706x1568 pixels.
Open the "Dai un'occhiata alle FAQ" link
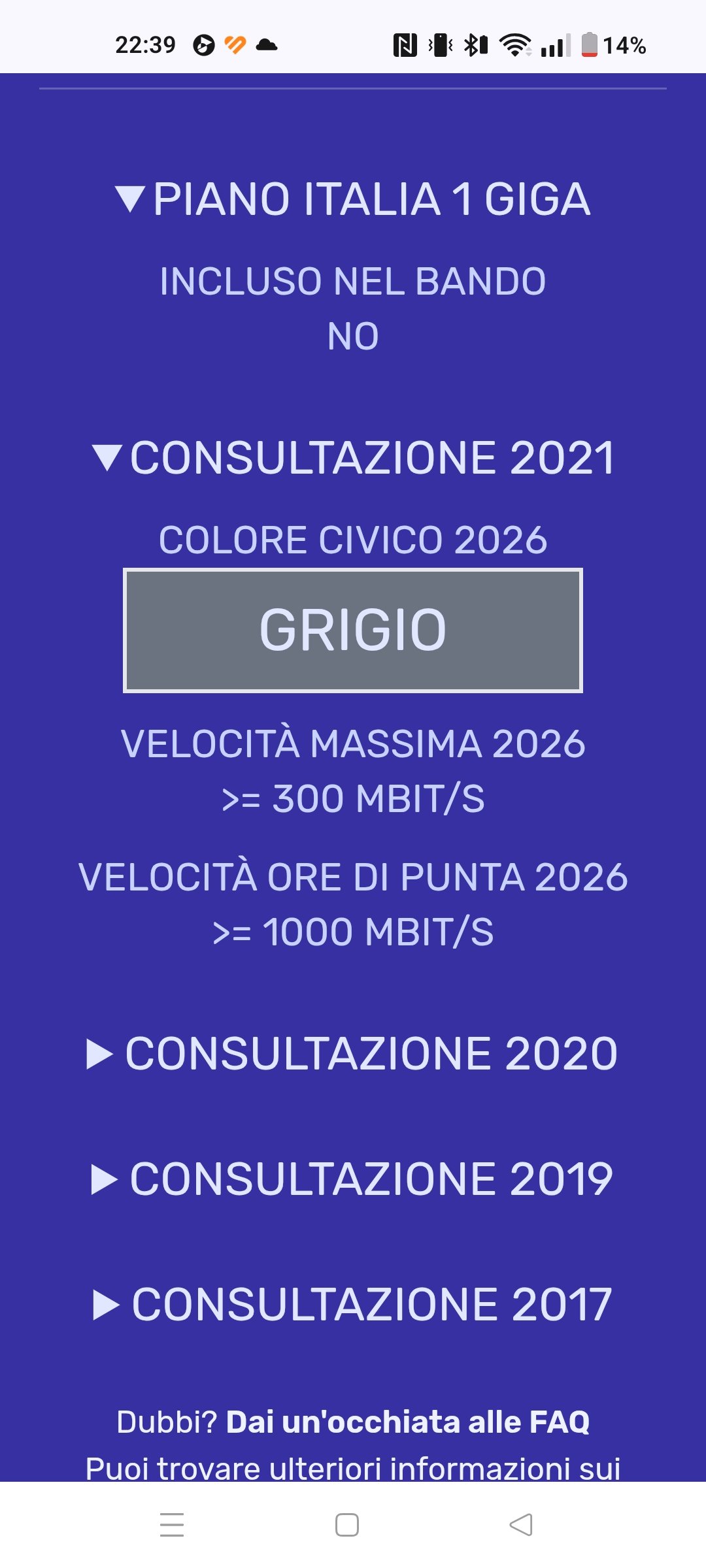407,1422
